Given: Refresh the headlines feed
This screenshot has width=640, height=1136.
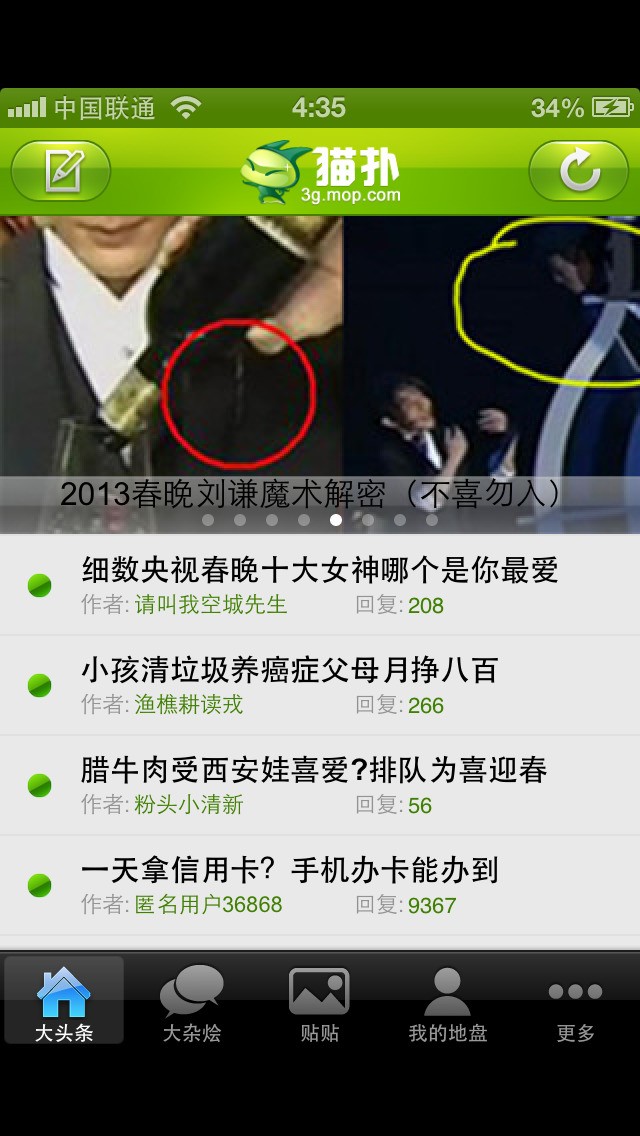Looking at the screenshot, I should (x=579, y=171).
